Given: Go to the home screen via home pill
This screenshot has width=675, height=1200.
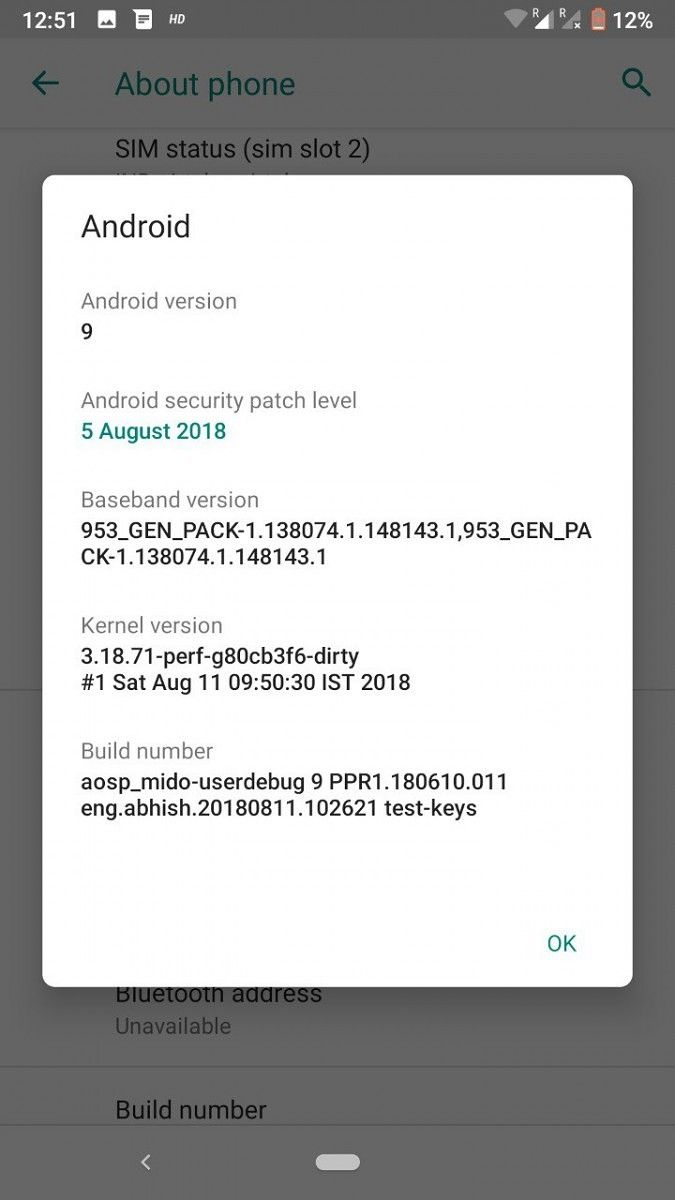Looking at the screenshot, I should (x=337, y=1162).
